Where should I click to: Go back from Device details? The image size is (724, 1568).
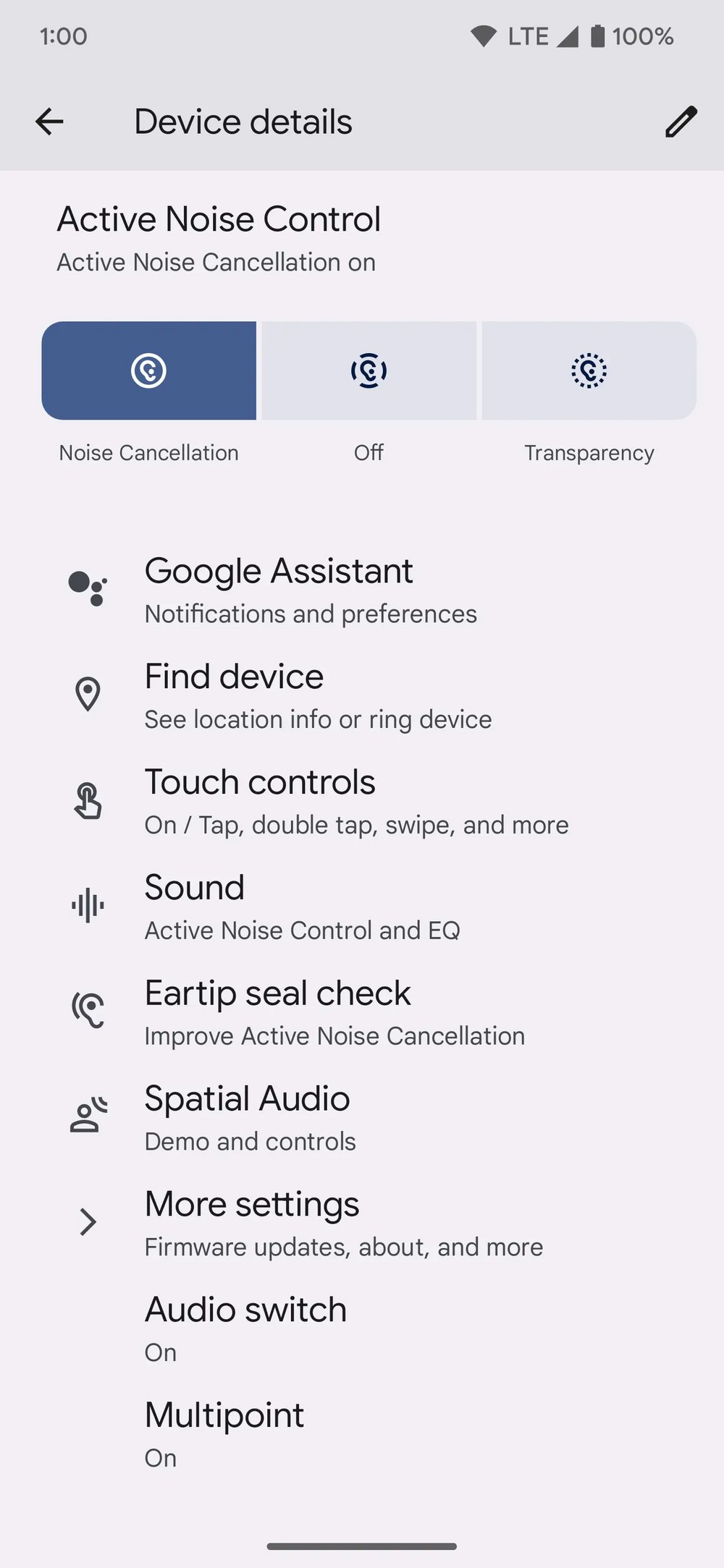coord(49,122)
